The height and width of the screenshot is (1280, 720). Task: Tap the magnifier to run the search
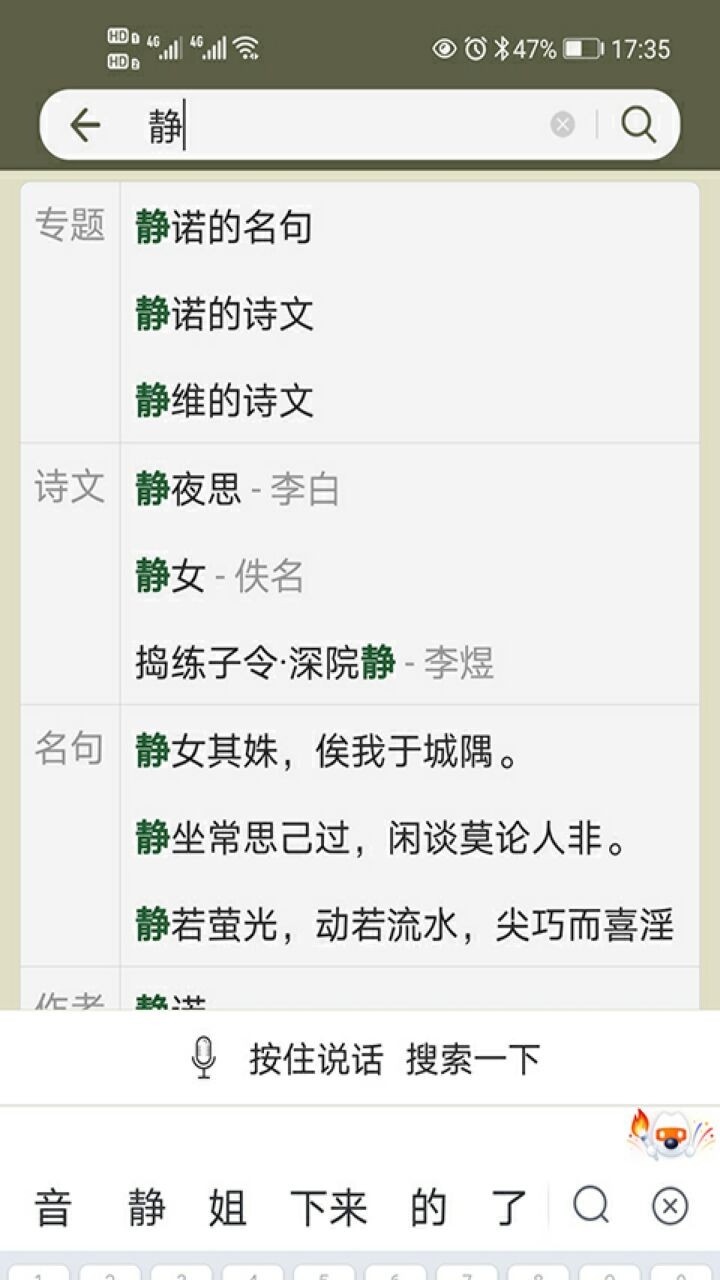tap(638, 124)
